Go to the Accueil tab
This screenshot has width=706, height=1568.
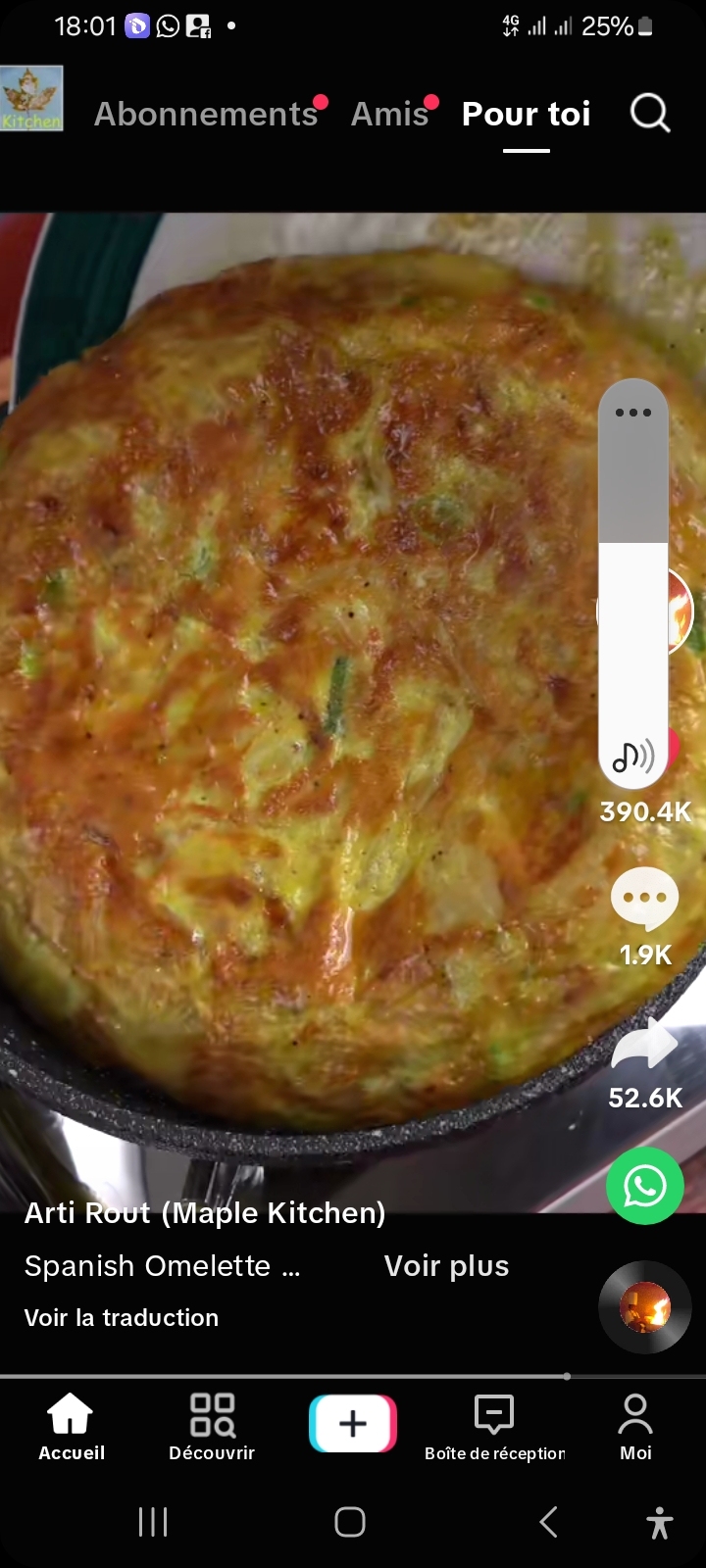tap(71, 1426)
